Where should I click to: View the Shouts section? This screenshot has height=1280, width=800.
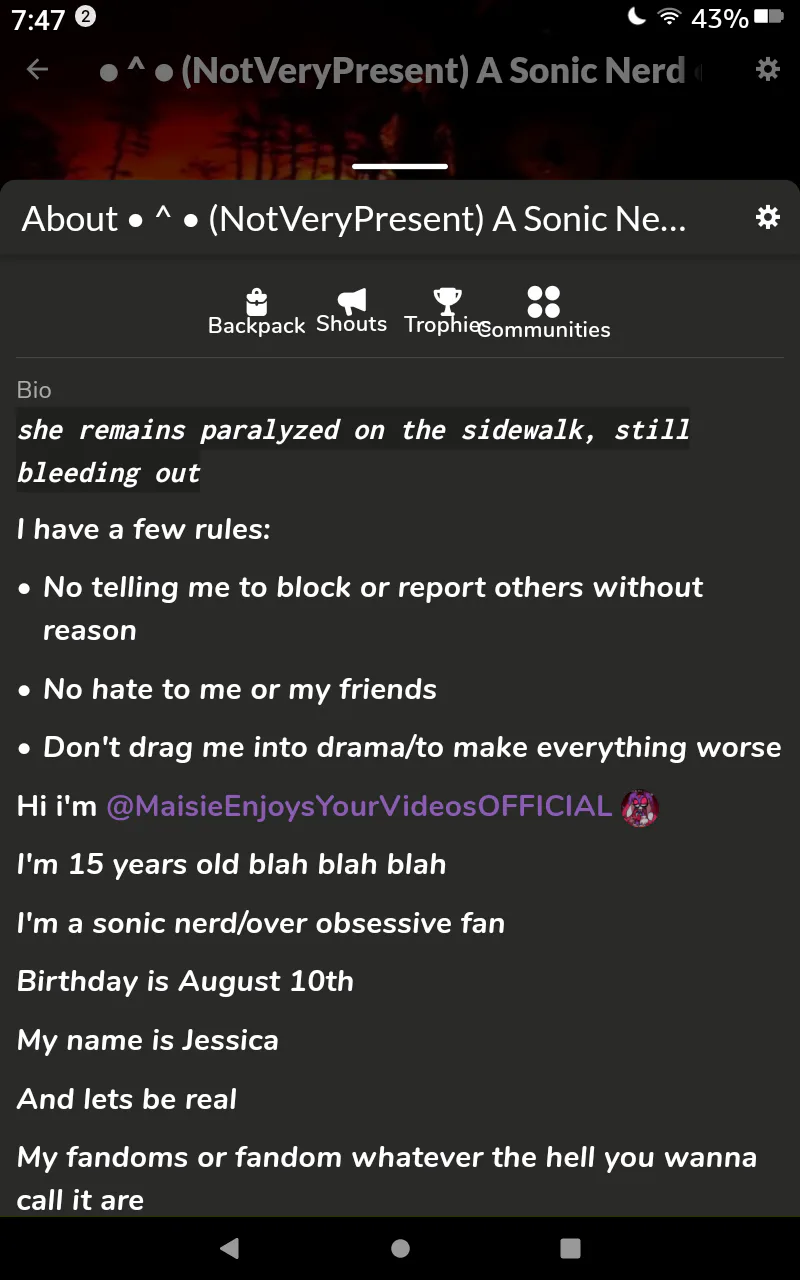[x=351, y=310]
